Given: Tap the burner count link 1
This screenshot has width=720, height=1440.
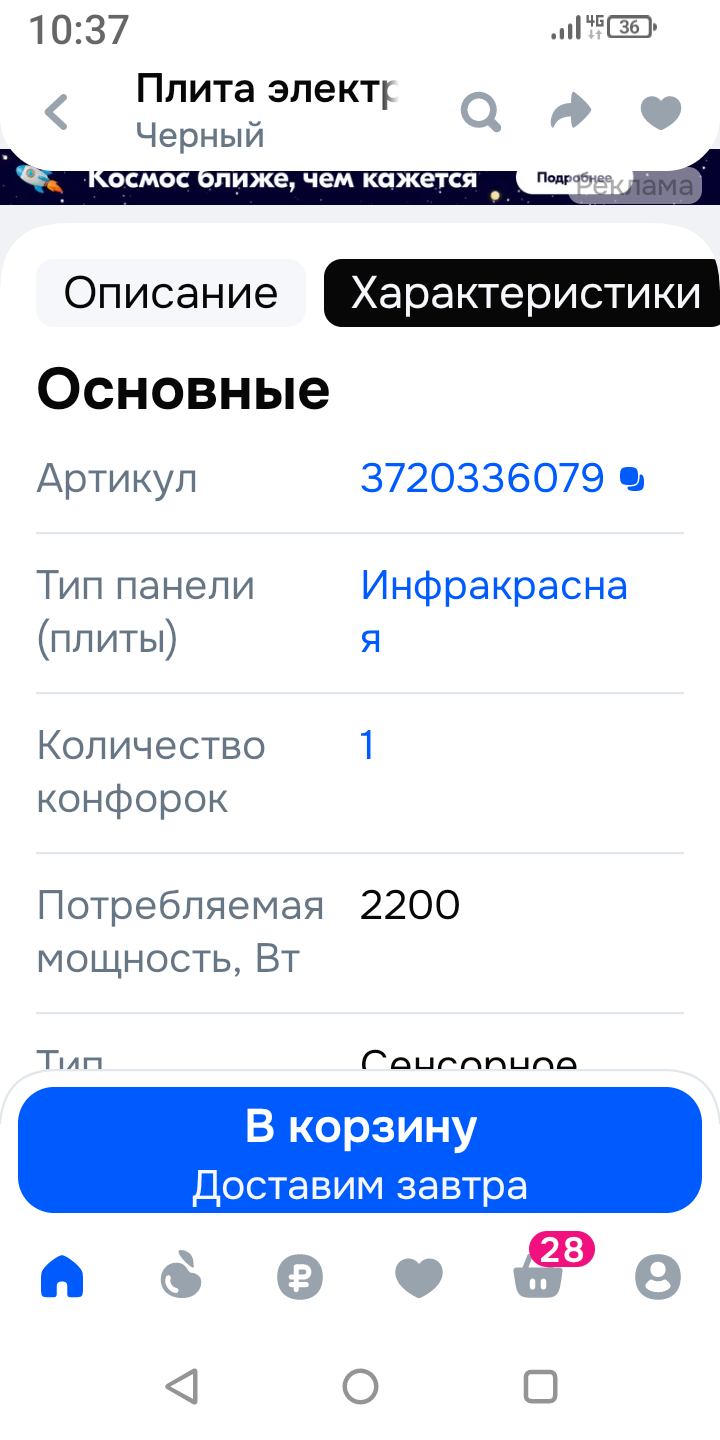Looking at the screenshot, I should [x=367, y=746].
